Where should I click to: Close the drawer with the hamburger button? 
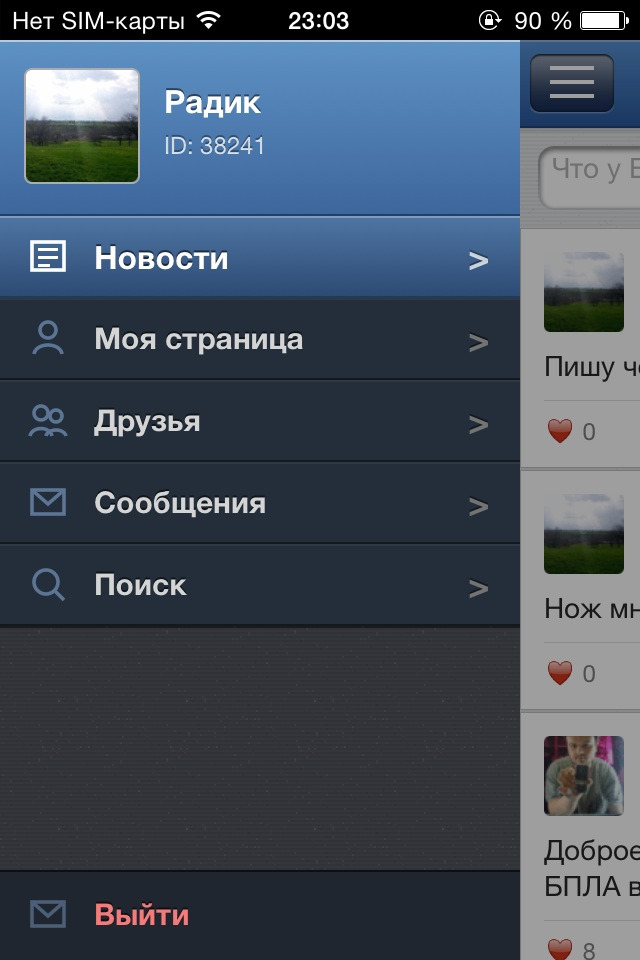pos(572,83)
